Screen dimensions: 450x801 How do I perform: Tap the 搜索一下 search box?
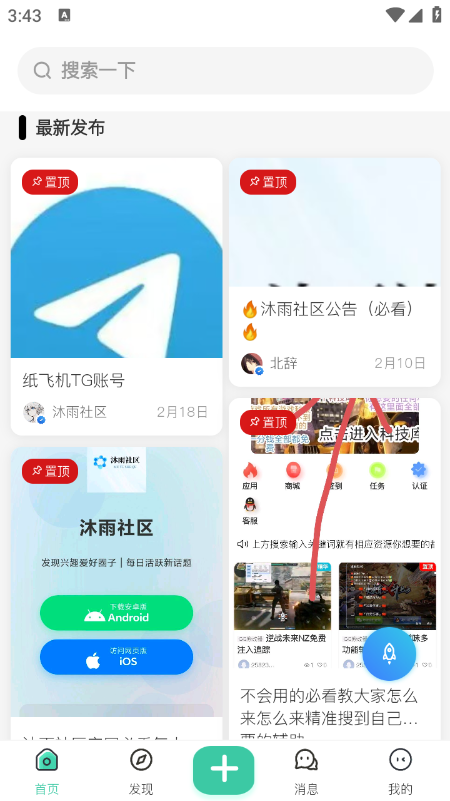[225, 70]
